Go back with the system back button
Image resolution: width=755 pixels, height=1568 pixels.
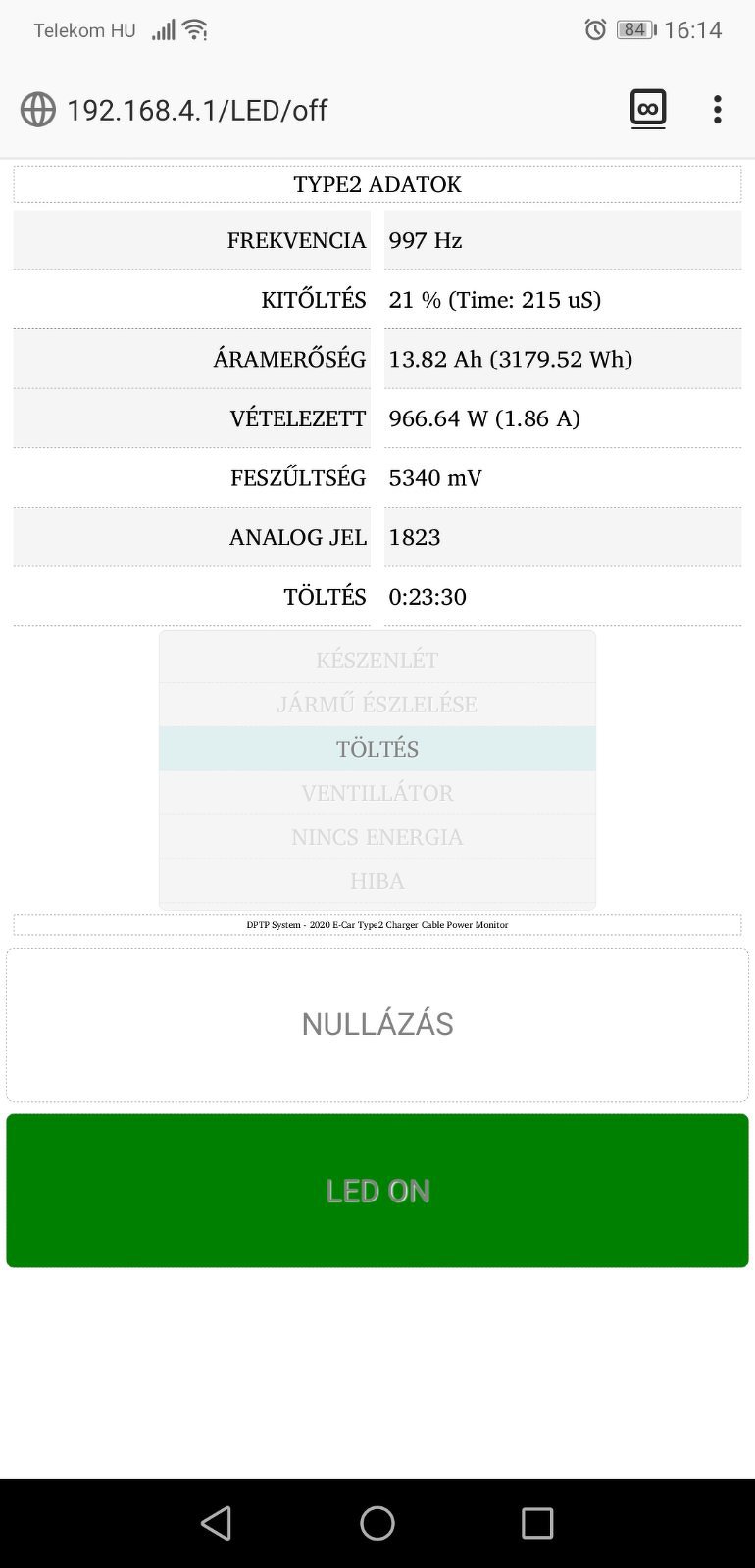coord(217,1523)
